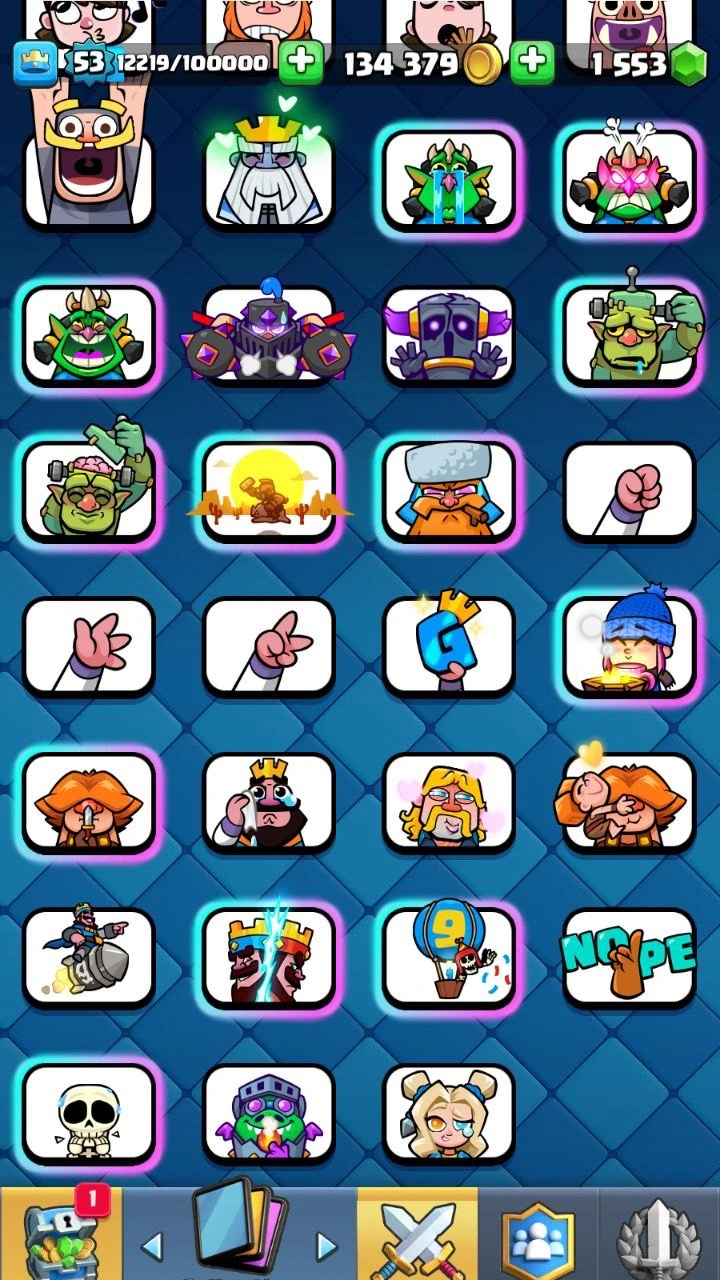Viewport: 720px width, 1280px height.
Task: Select the hot air balloon number 9 emote
Action: point(449,958)
